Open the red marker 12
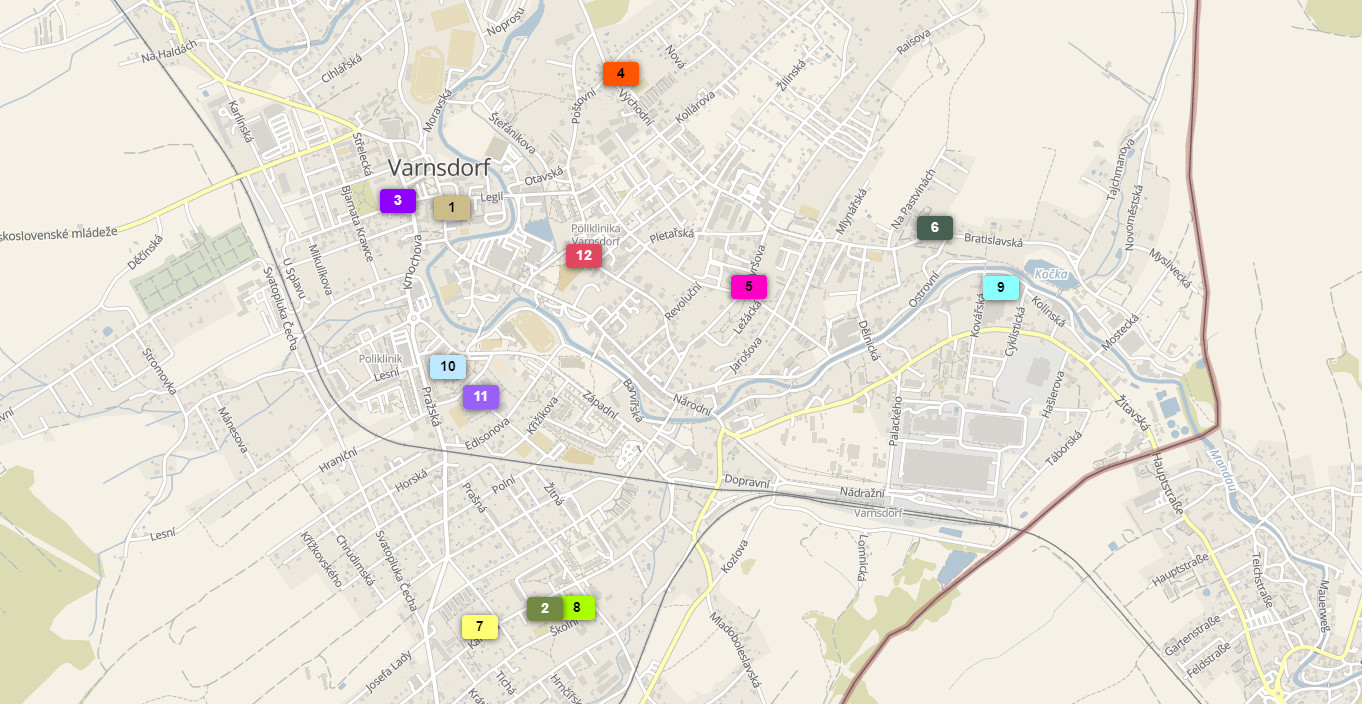This screenshot has height=704, width=1362. (x=584, y=256)
